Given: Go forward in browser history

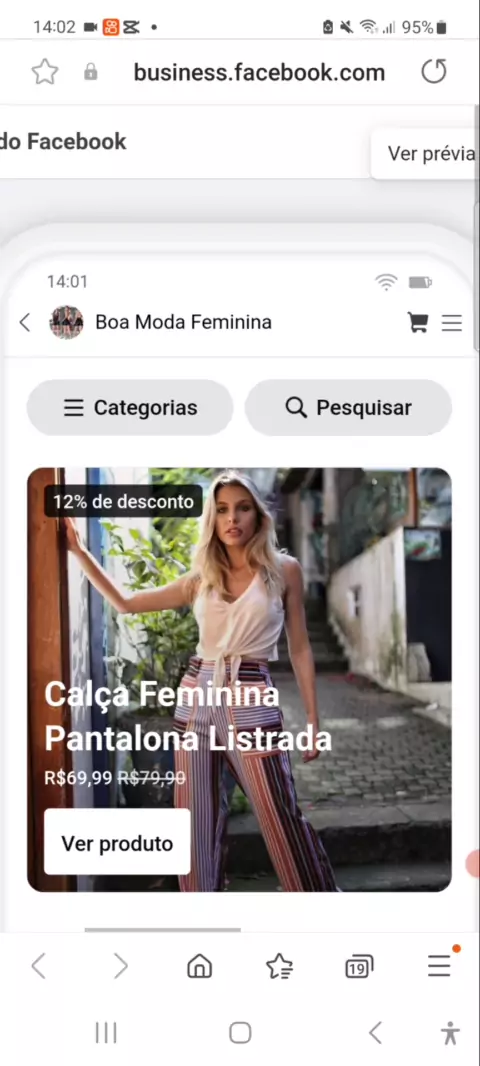Looking at the screenshot, I should 120,965.
